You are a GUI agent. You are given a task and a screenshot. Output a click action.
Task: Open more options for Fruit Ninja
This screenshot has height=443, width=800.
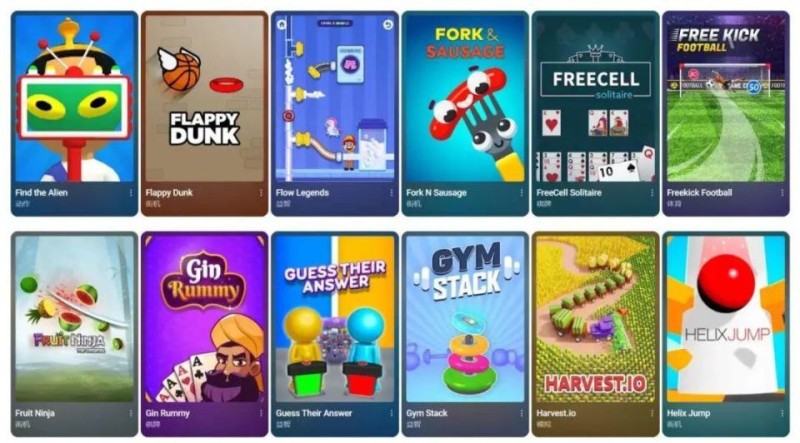click(x=130, y=413)
